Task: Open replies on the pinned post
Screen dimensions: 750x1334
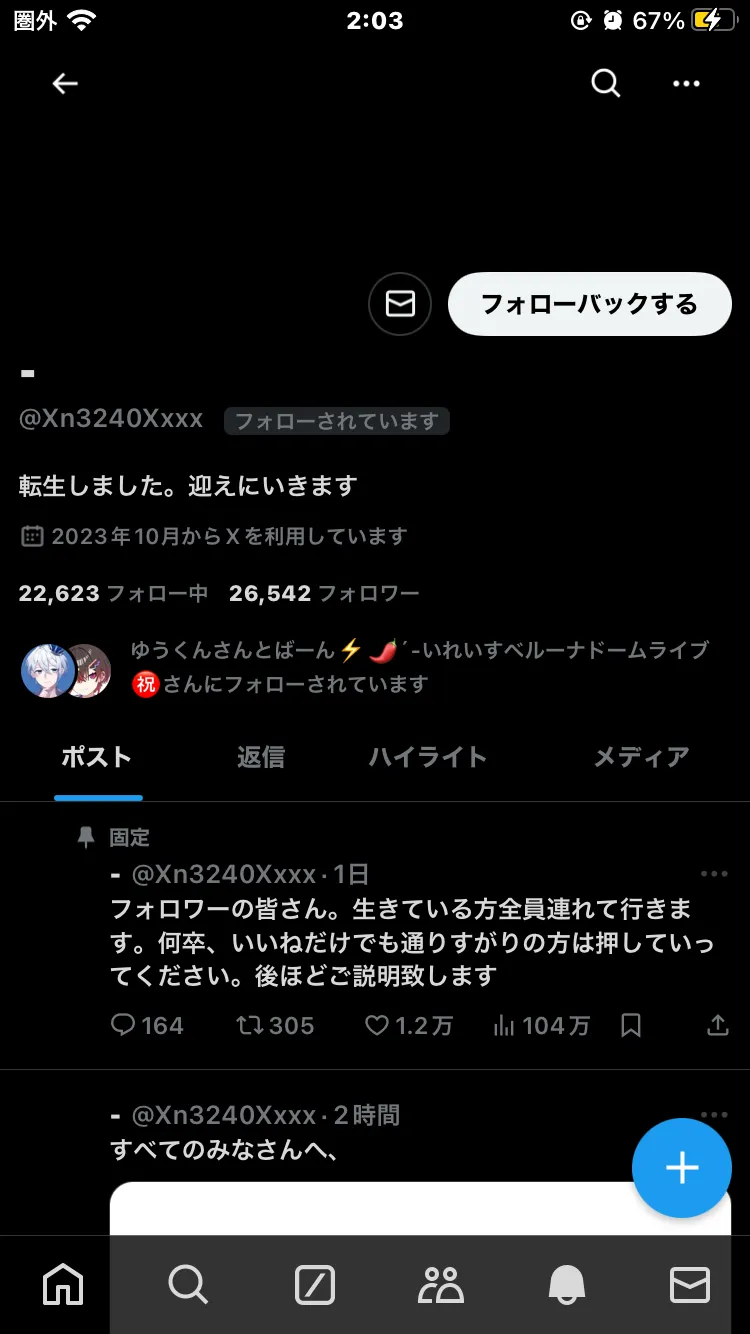Action: tap(147, 1025)
